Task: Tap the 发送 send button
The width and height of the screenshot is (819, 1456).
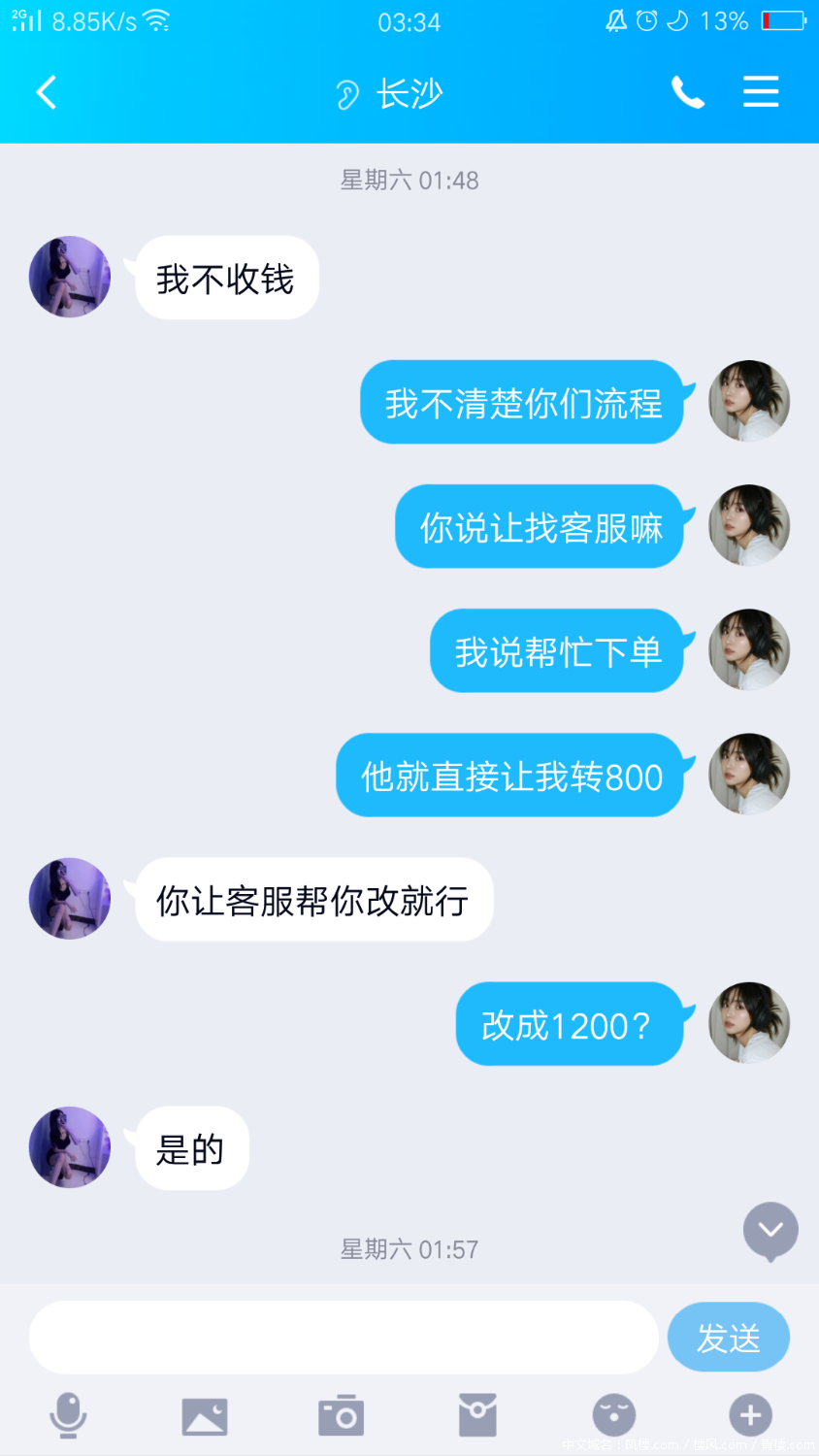Action: (x=728, y=1338)
